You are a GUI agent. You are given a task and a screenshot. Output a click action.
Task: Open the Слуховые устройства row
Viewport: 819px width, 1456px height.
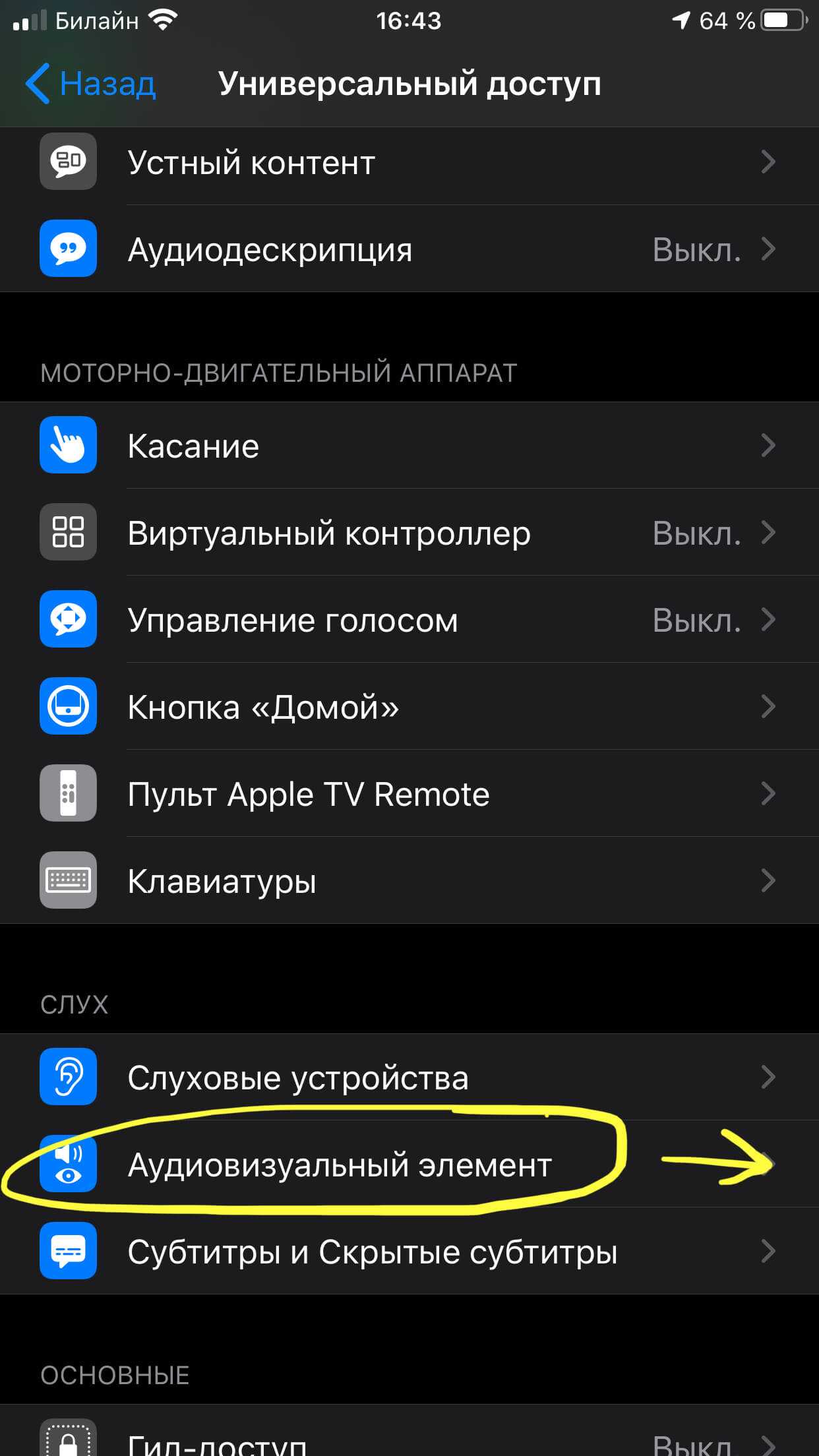(409, 1077)
